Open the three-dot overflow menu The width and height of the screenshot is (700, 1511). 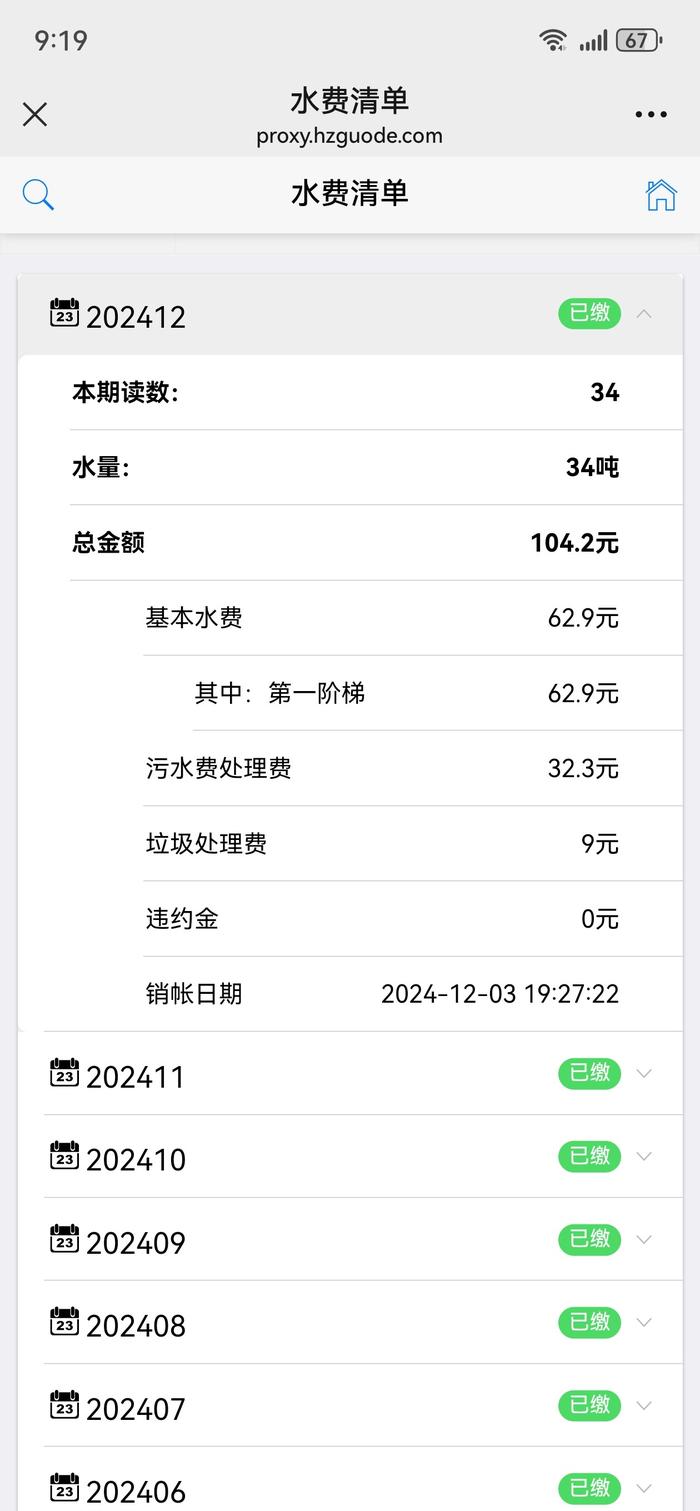[651, 114]
